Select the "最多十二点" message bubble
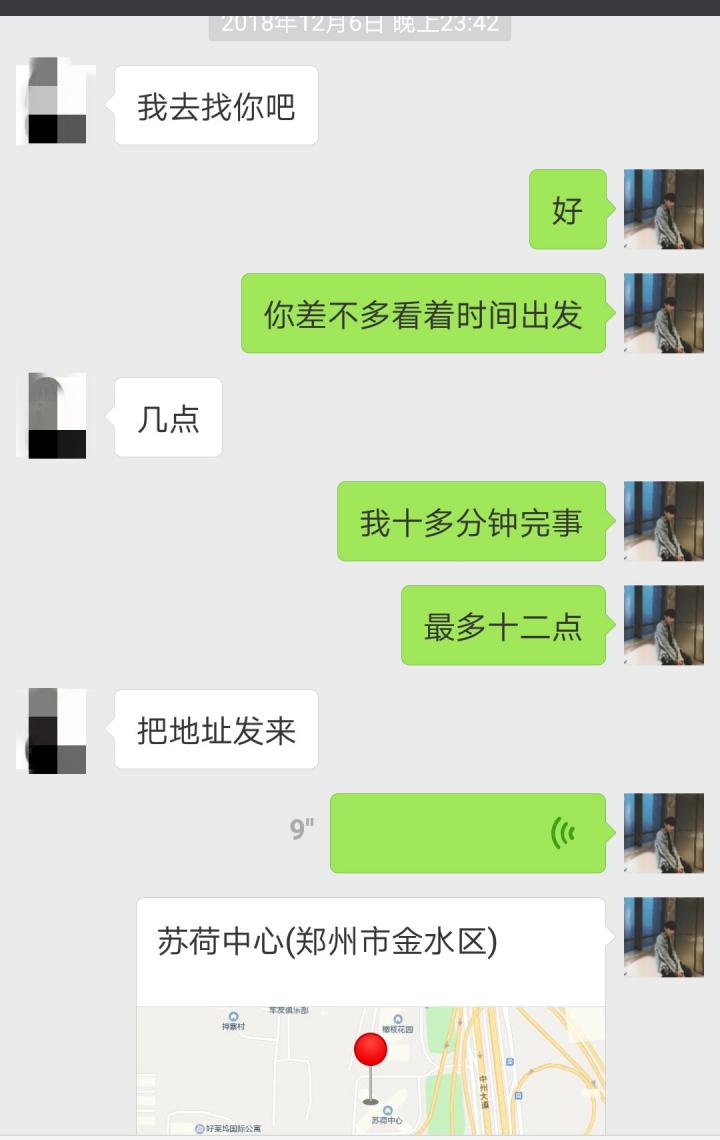The height and width of the screenshot is (1140, 720). click(502, 626)
